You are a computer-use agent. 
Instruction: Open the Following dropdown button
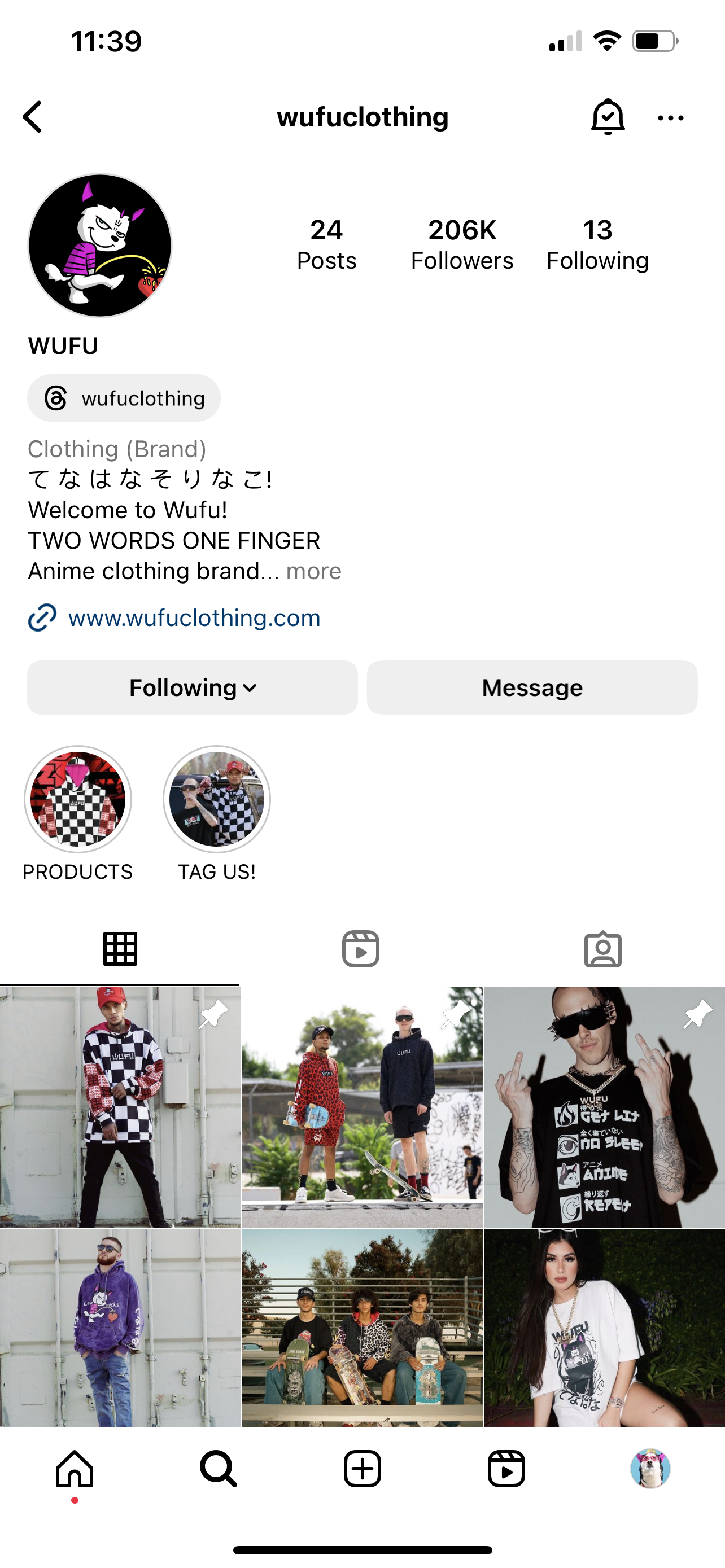[x=193, y=688]
